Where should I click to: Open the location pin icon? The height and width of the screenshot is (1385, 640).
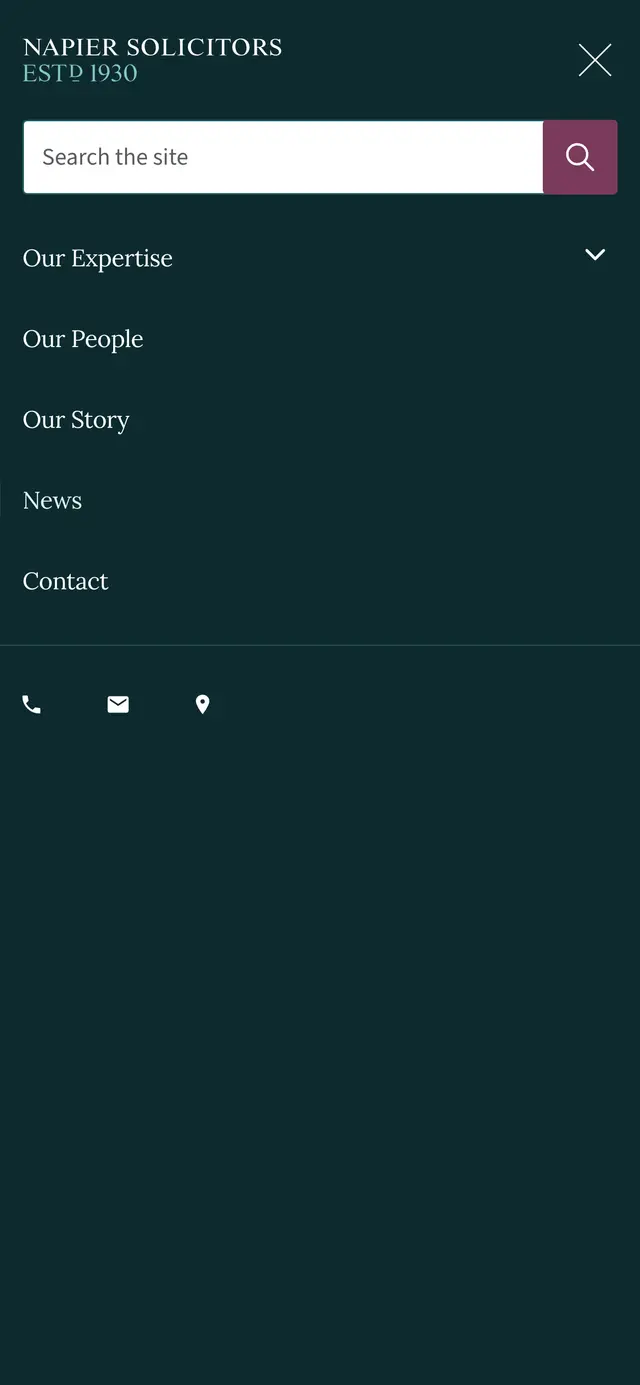click(x=202, y=705)
